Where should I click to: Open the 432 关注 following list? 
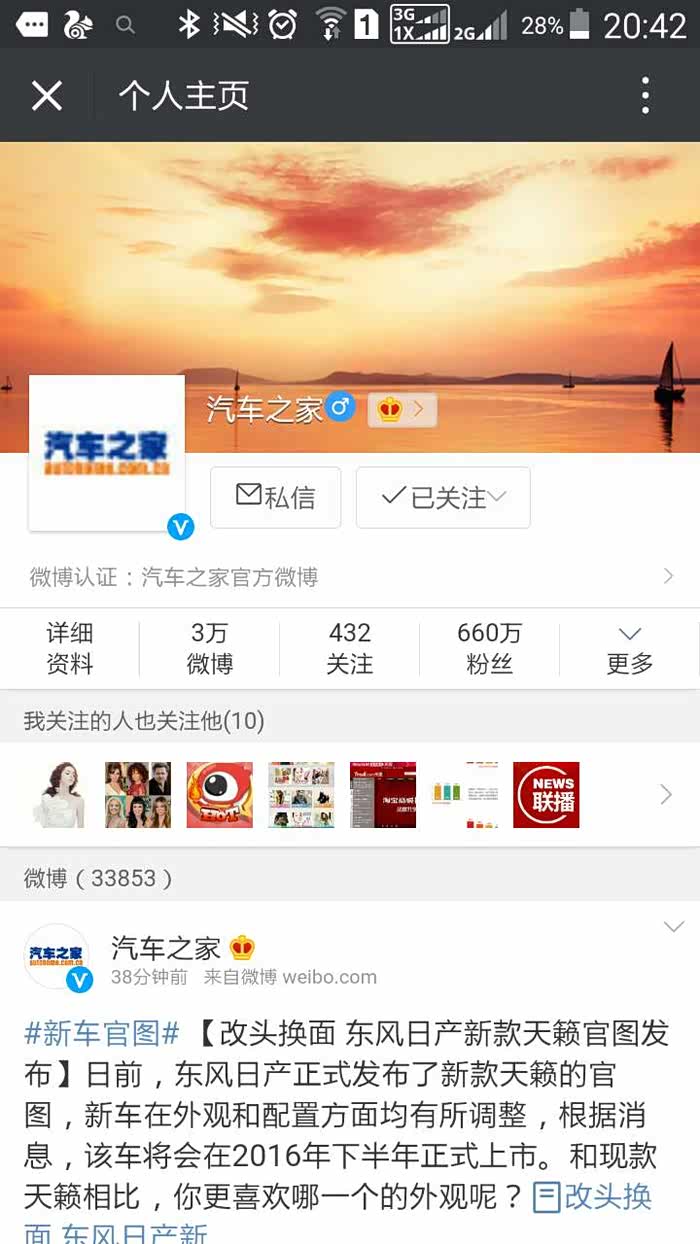(350, 648)
